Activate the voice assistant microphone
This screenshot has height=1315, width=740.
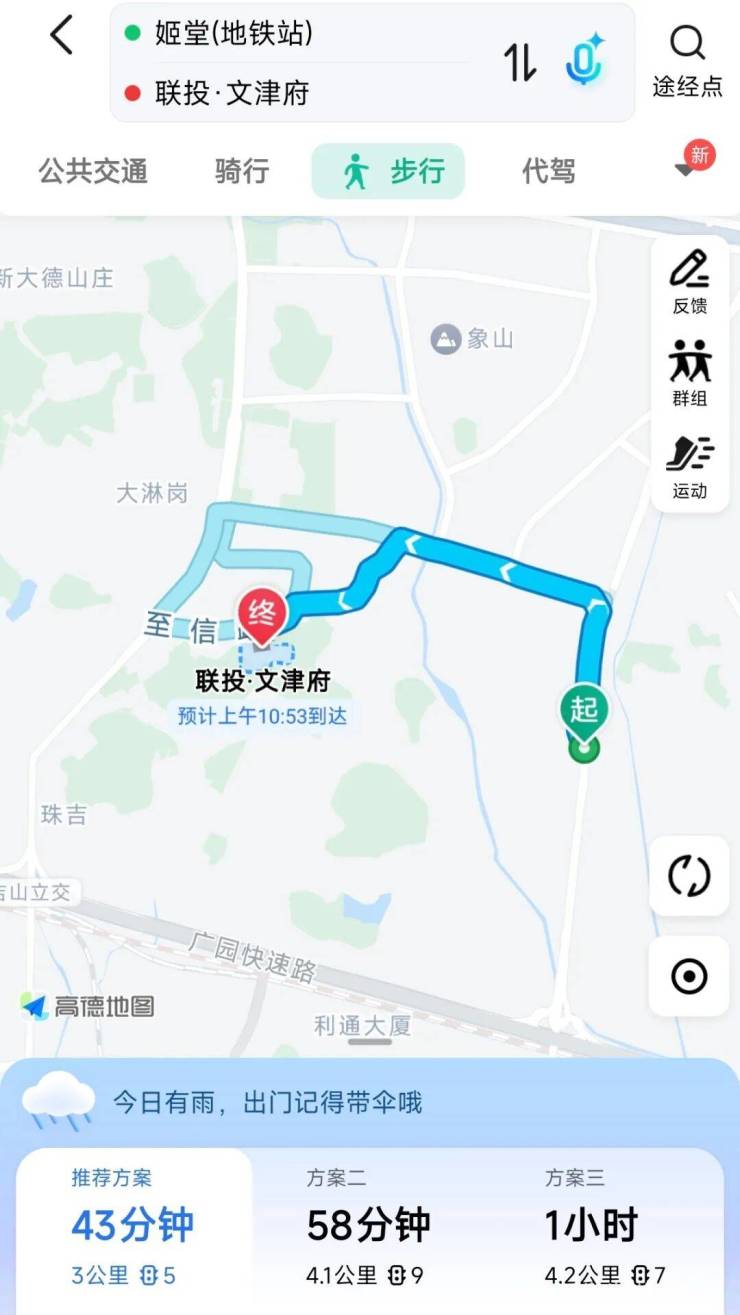(x=585, y=59)
